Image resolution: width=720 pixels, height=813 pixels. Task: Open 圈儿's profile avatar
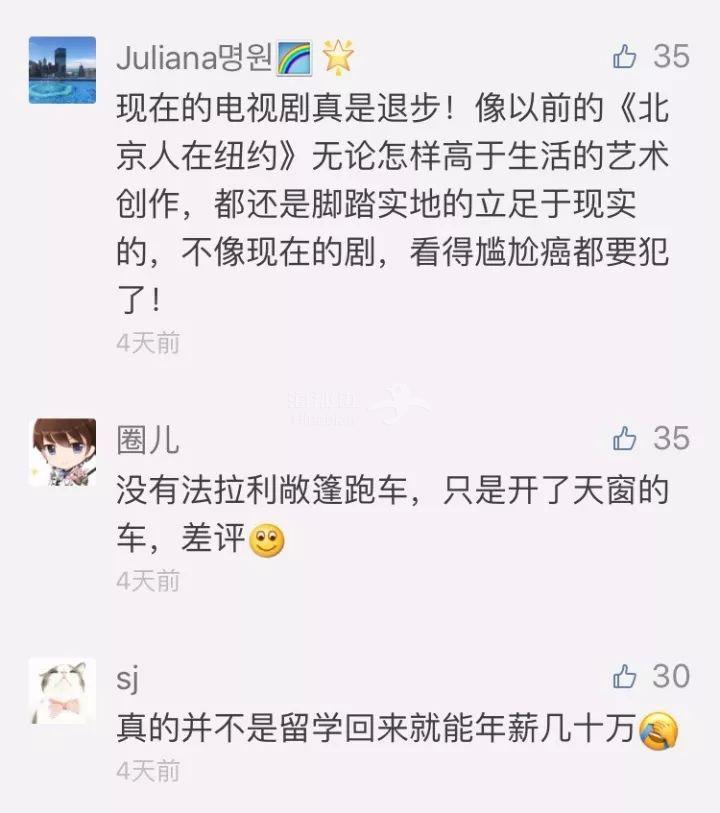click(x=62, y=452)
